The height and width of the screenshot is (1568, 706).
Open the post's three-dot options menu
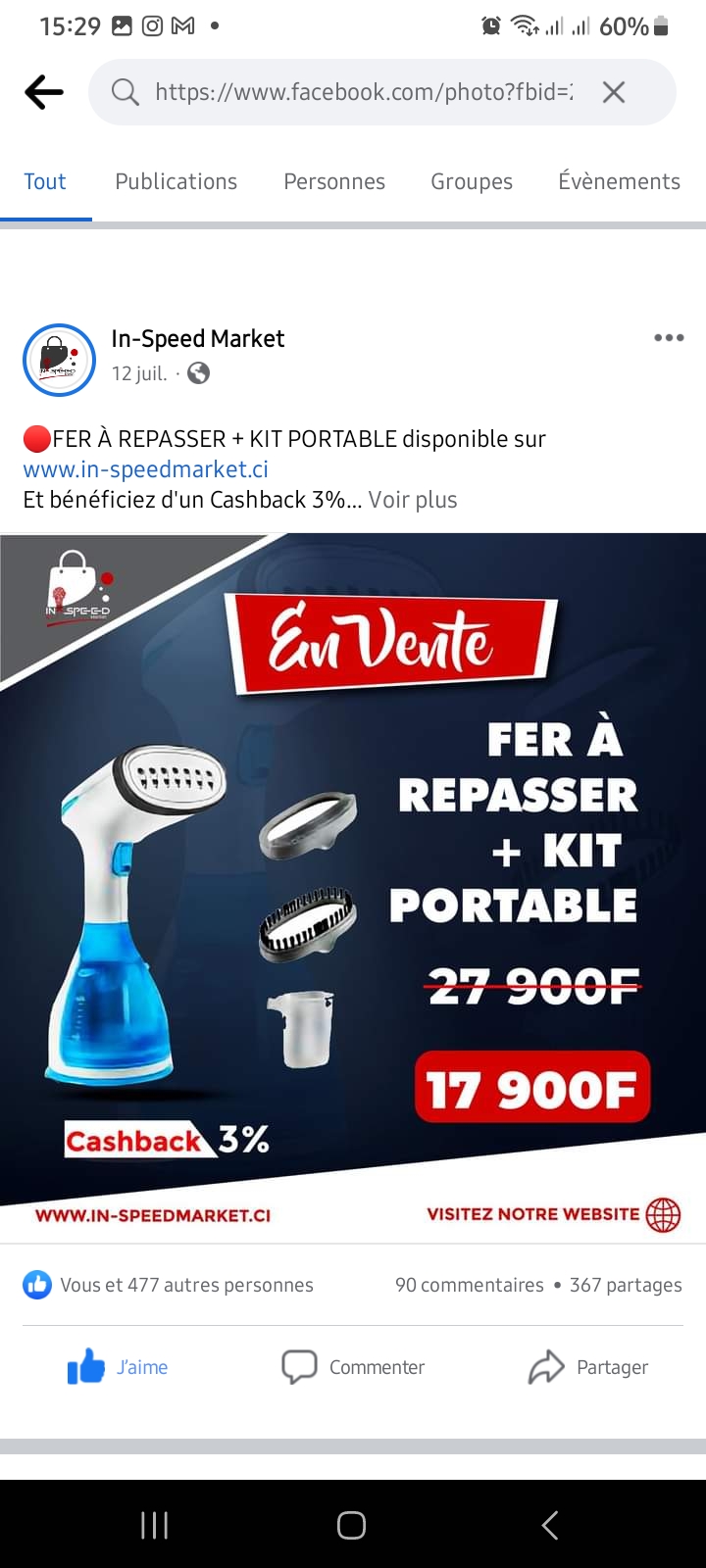click(x=669, y=338)
